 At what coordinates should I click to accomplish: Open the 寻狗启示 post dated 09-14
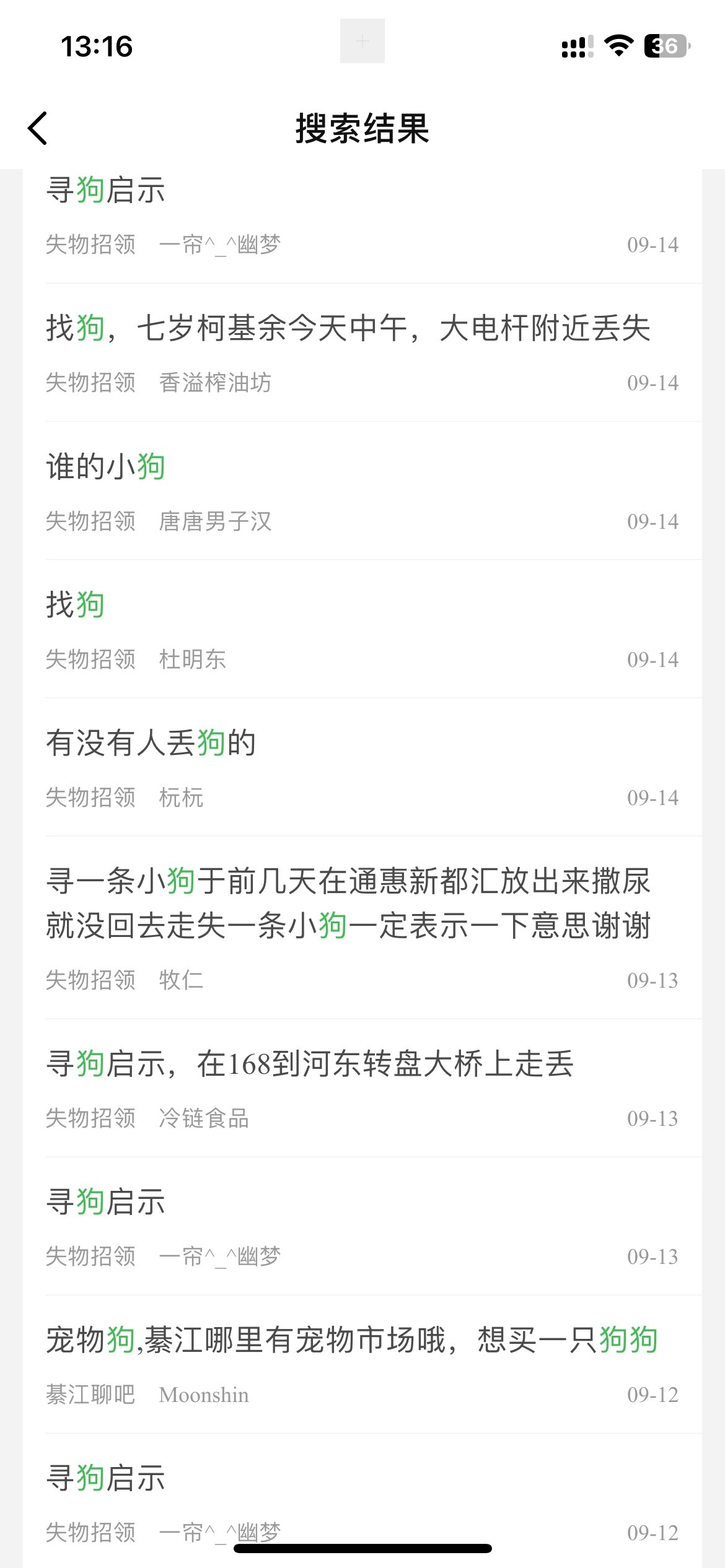point(105,190)
